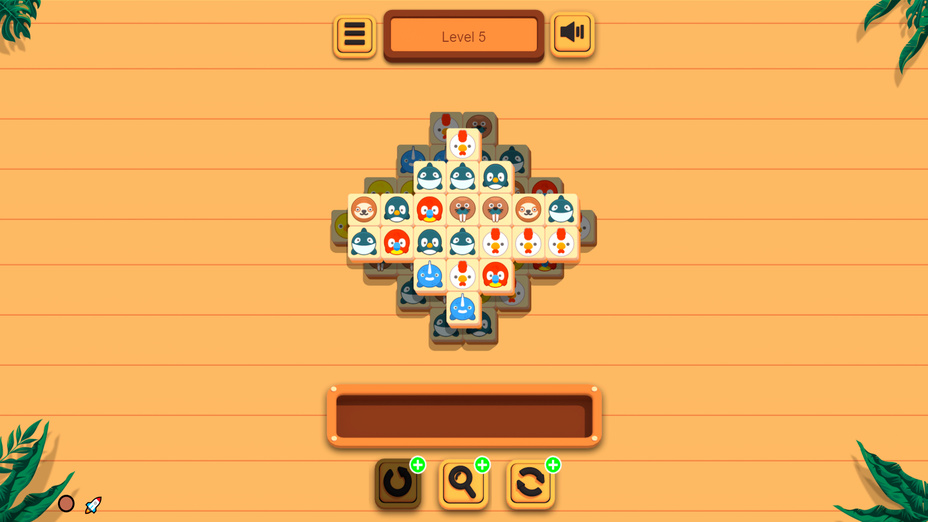Pick the chicken tile above the penguin row
The height and width of the screenshot is (522, 928).
coord(462,146)
